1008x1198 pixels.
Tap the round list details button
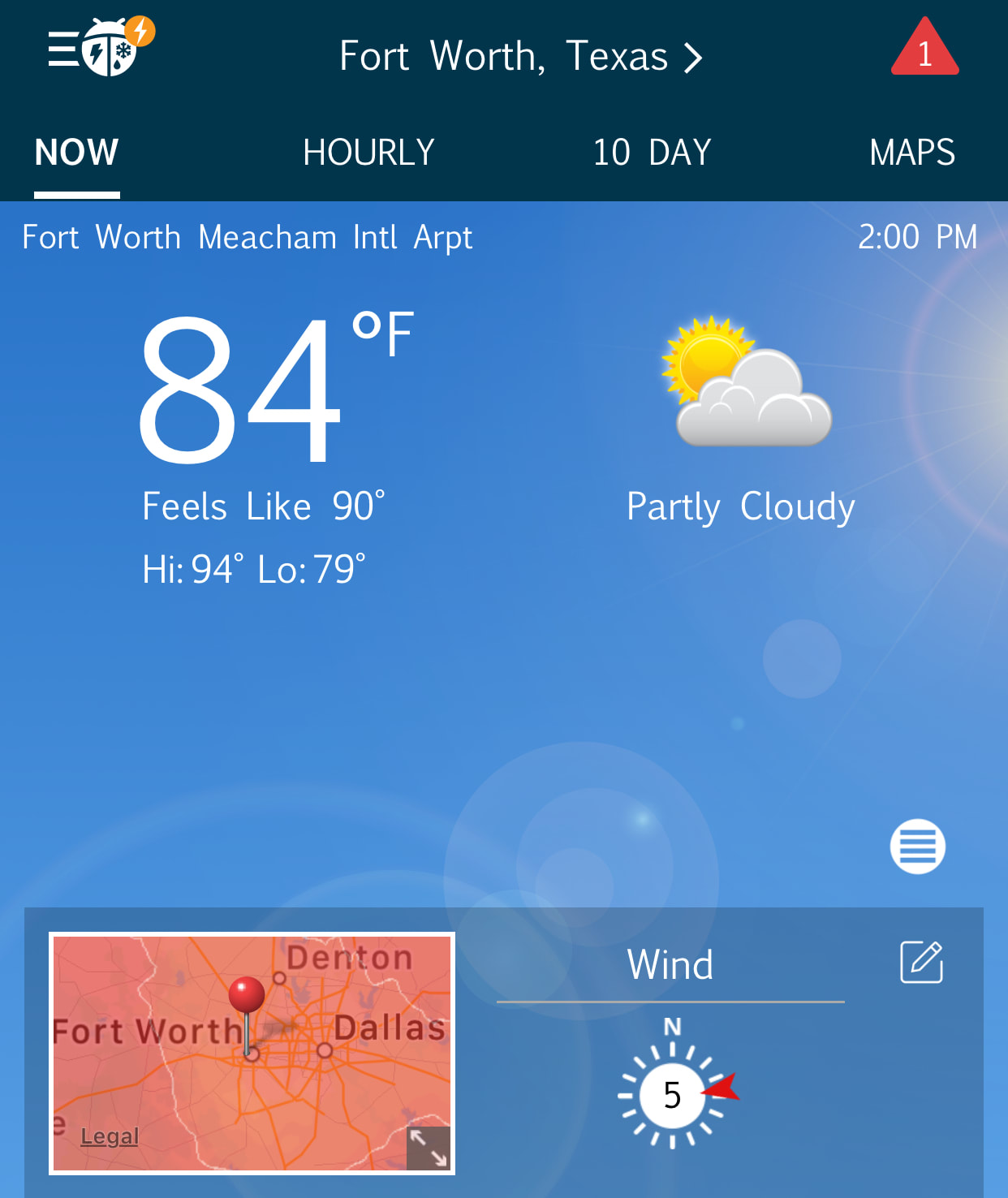tap(917, 847)
